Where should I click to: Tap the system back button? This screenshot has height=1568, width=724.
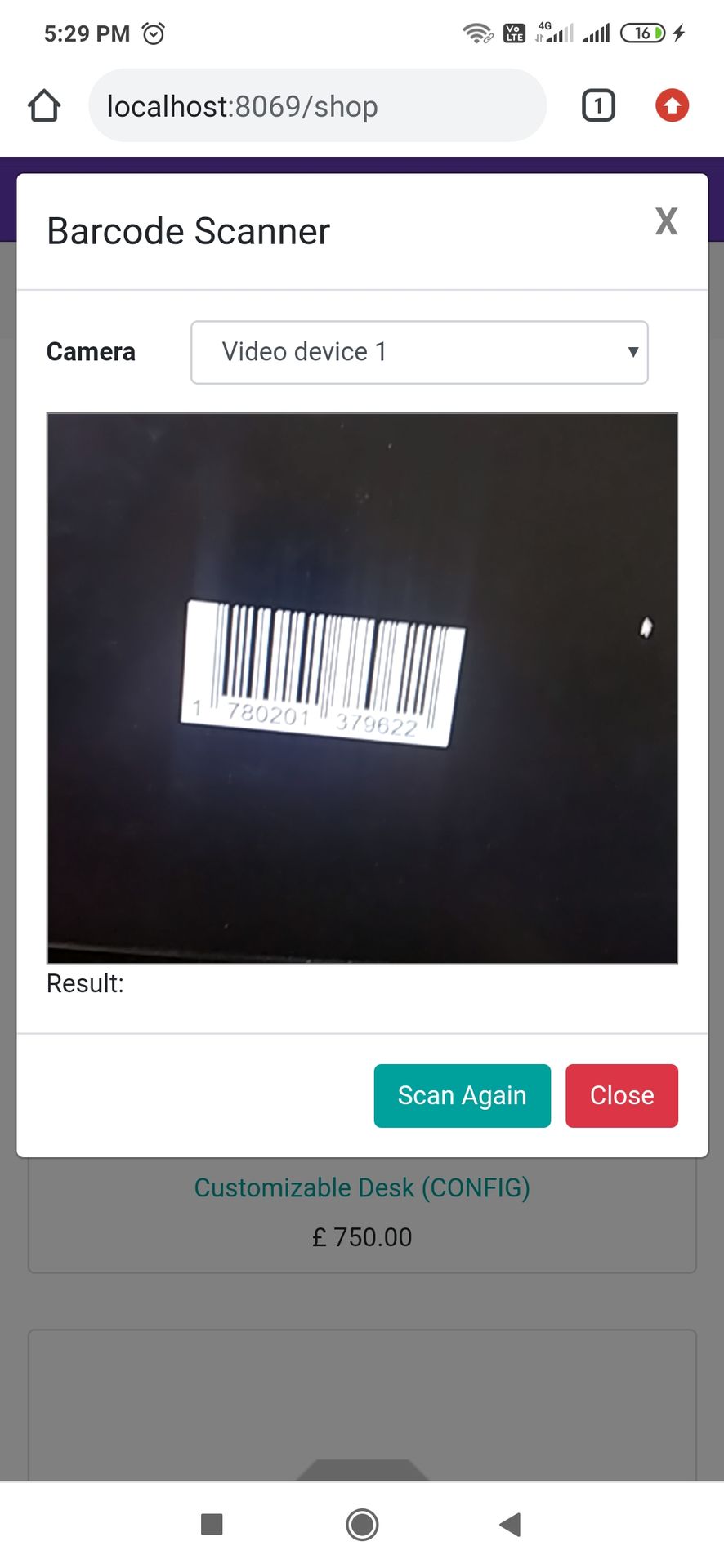click(511, 1524)
